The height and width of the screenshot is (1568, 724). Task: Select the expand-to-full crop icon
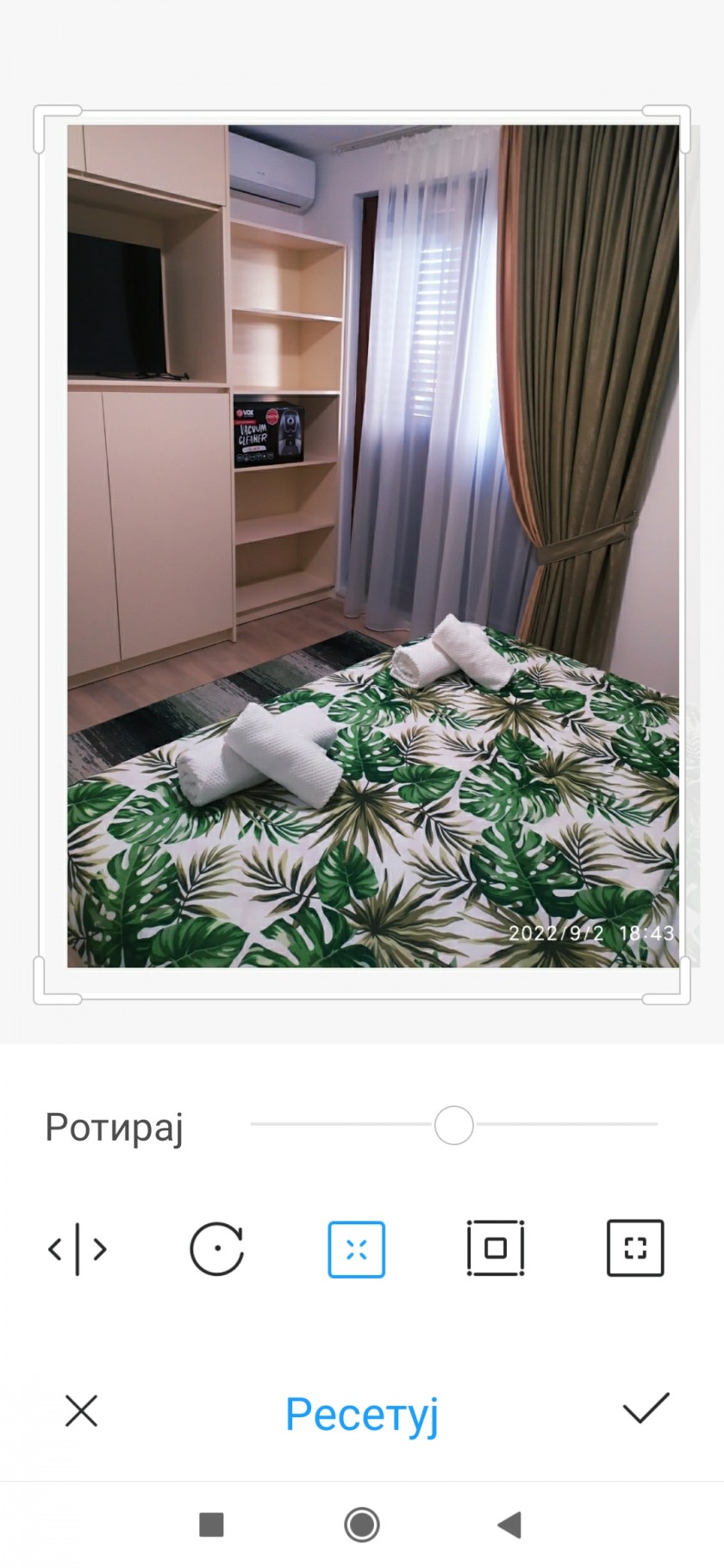pos(635,1248)
